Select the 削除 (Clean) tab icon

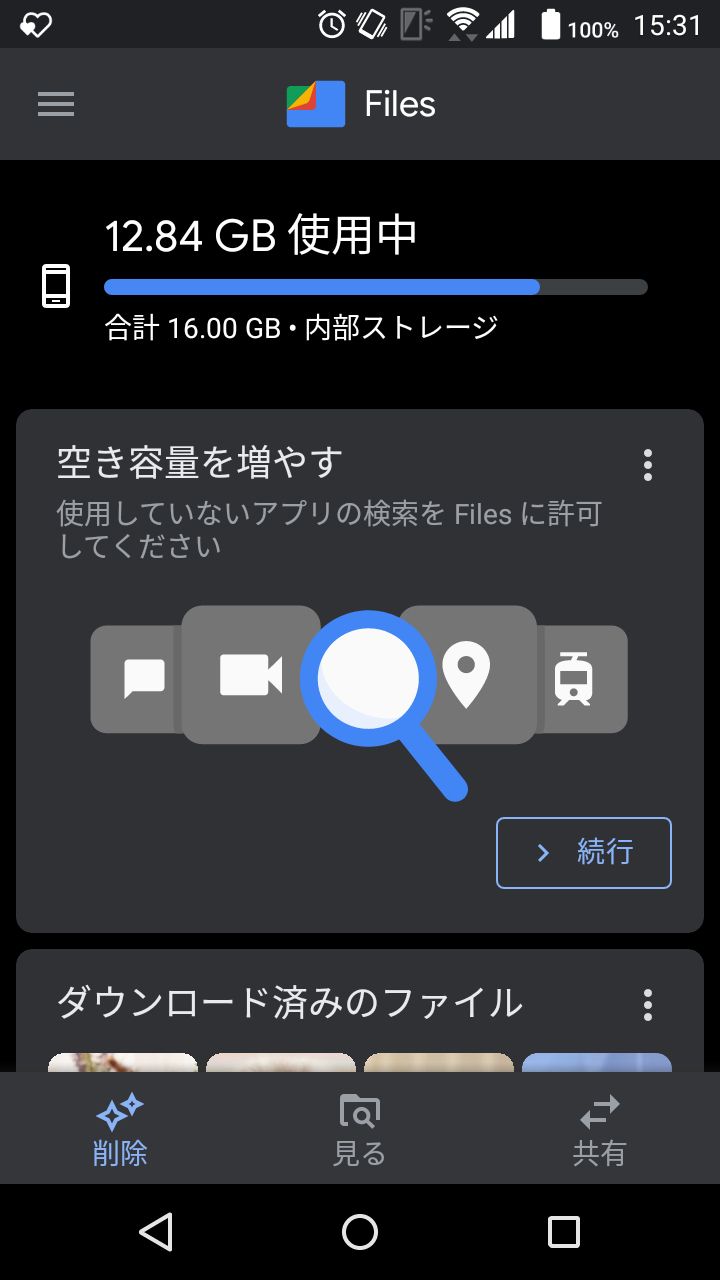[x=119, y=1110]
